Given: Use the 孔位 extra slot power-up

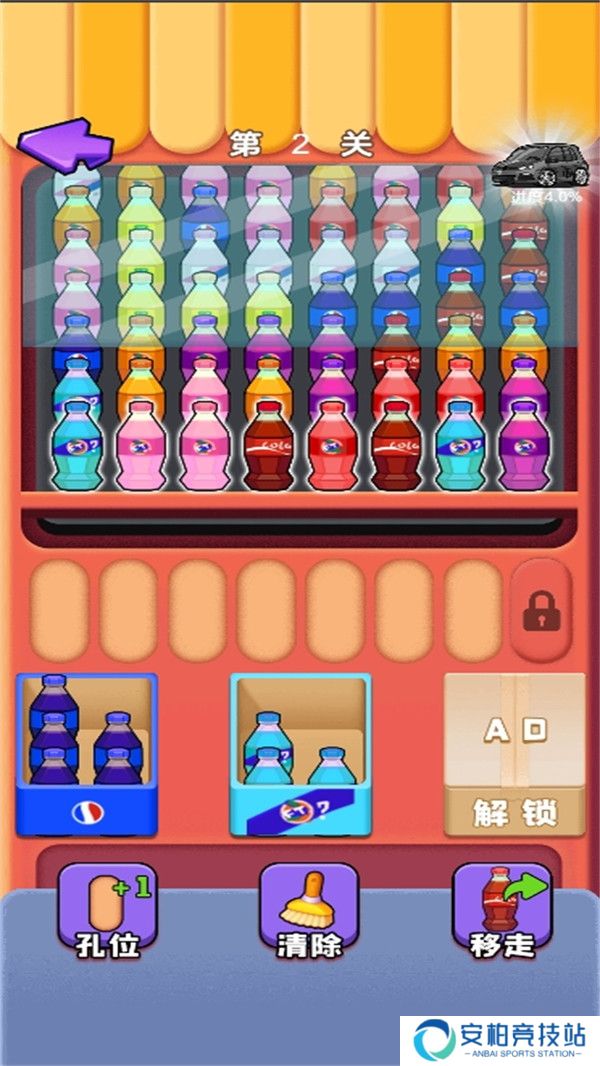Looking at the screenshot, I should (x=107, y=911).
